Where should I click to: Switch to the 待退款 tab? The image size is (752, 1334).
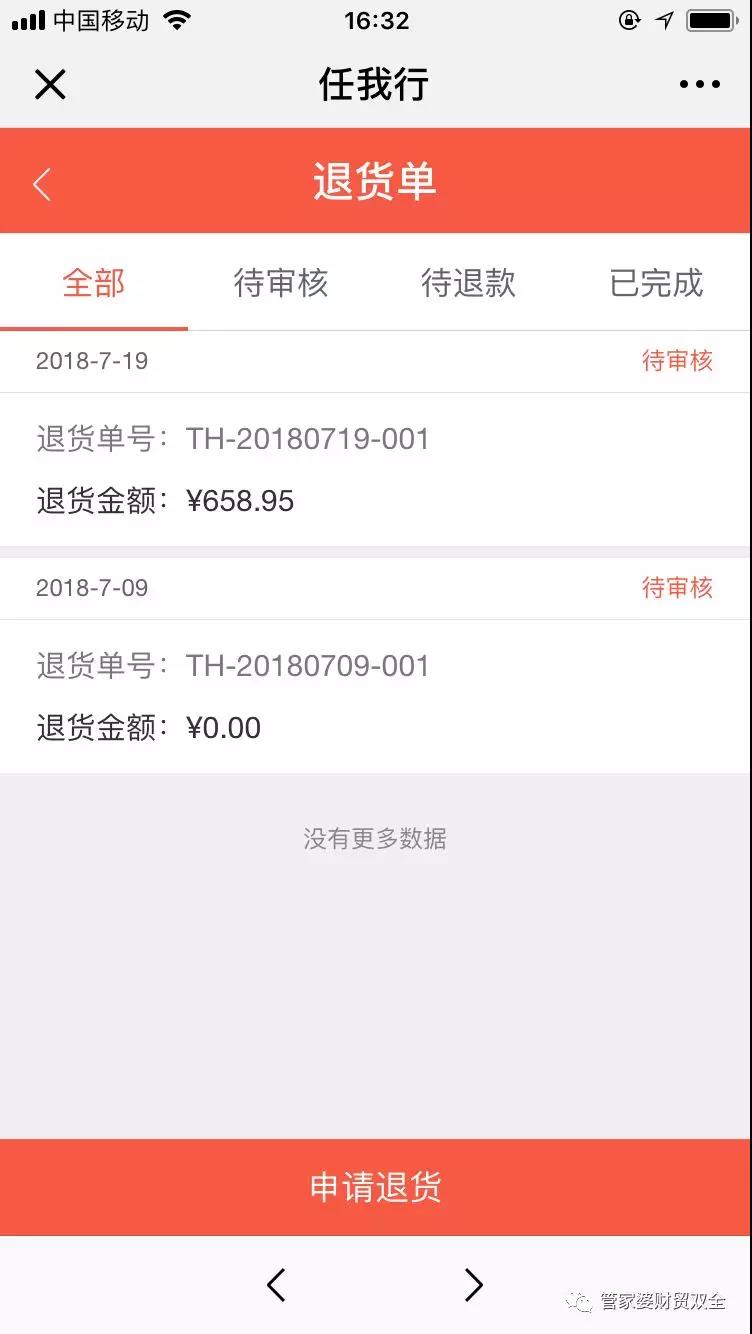pyautogui.click(x=467, y=285)
